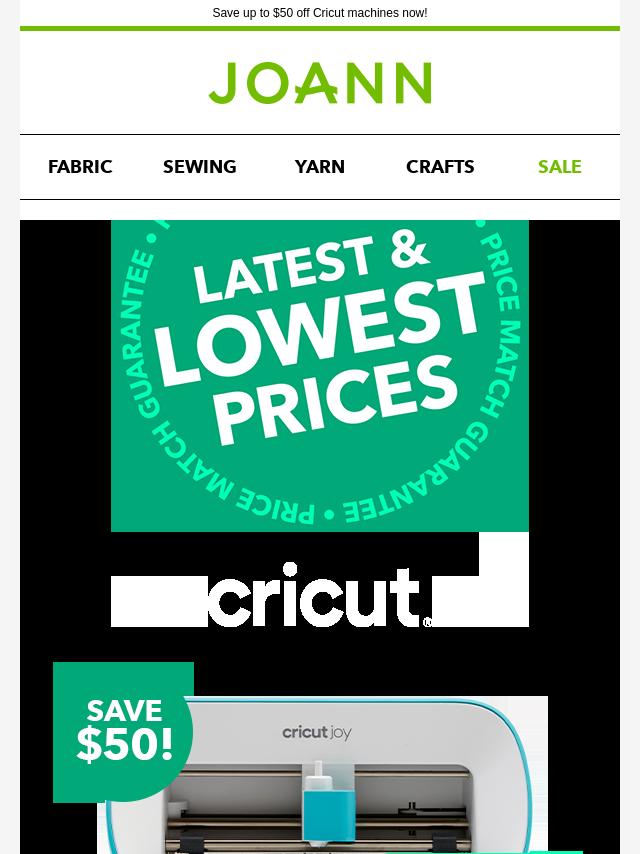Tap the JOANN logo header

320,83
